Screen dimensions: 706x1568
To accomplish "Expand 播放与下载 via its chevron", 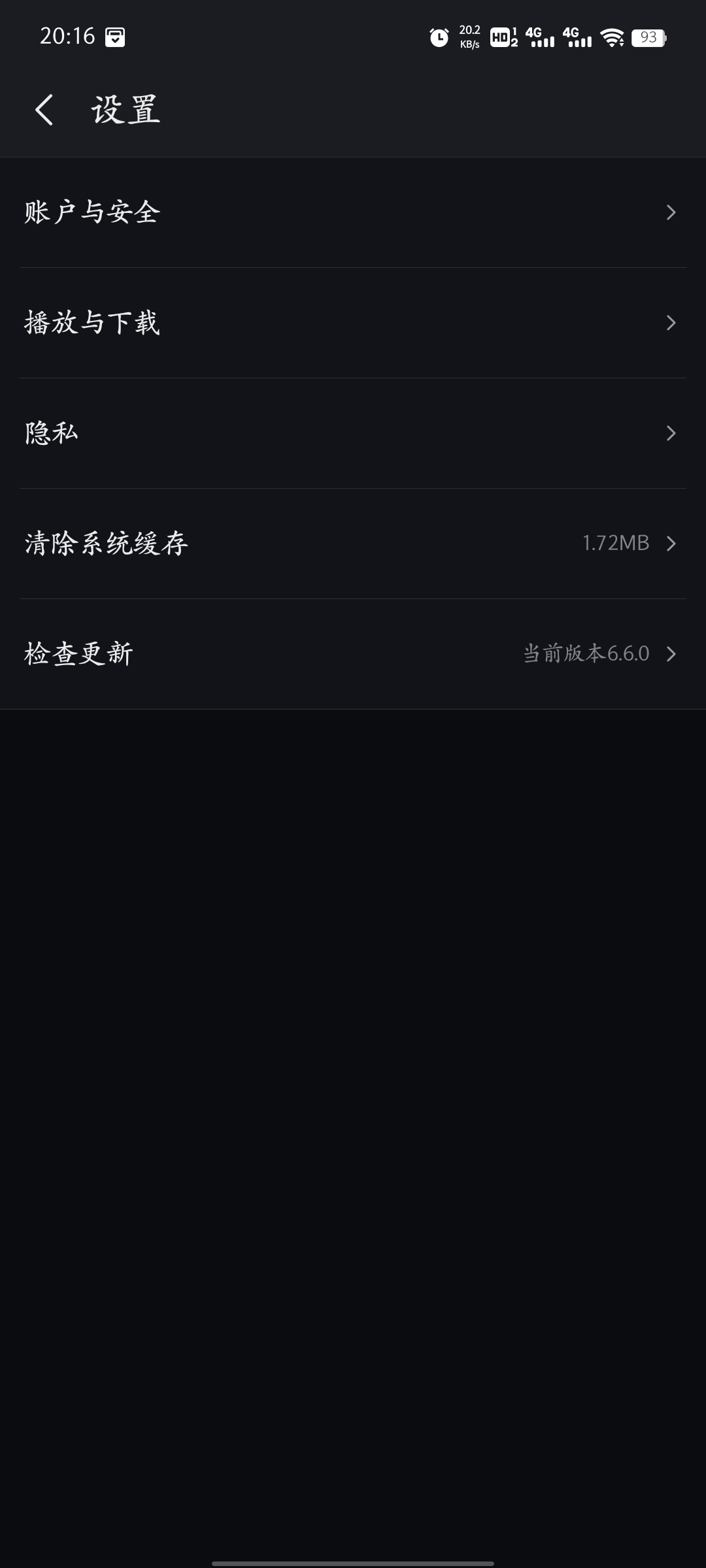I will (x=673, y=322).
